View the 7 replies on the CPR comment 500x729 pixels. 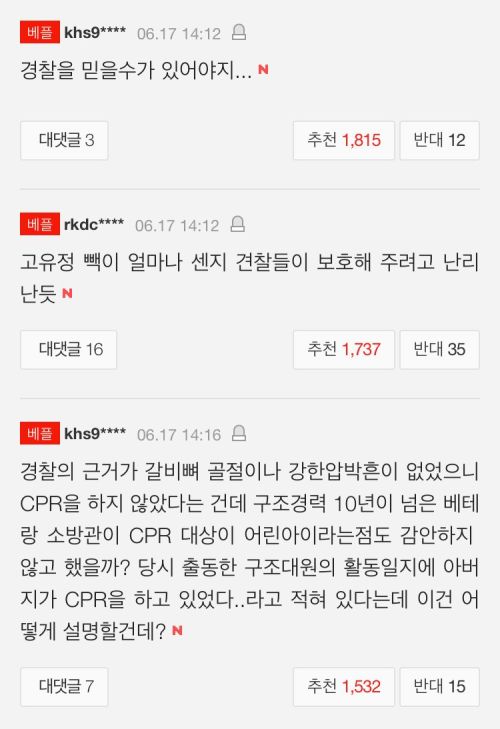[64, 687]
